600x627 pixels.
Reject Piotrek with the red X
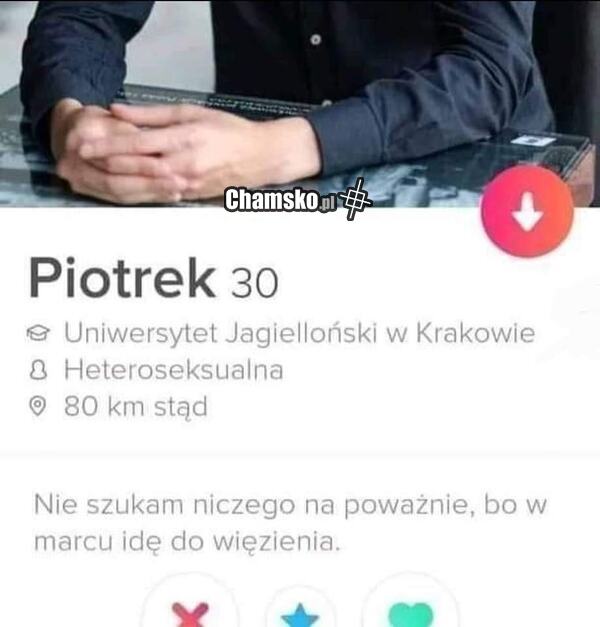pyautogui.click(x=189, y=612)
